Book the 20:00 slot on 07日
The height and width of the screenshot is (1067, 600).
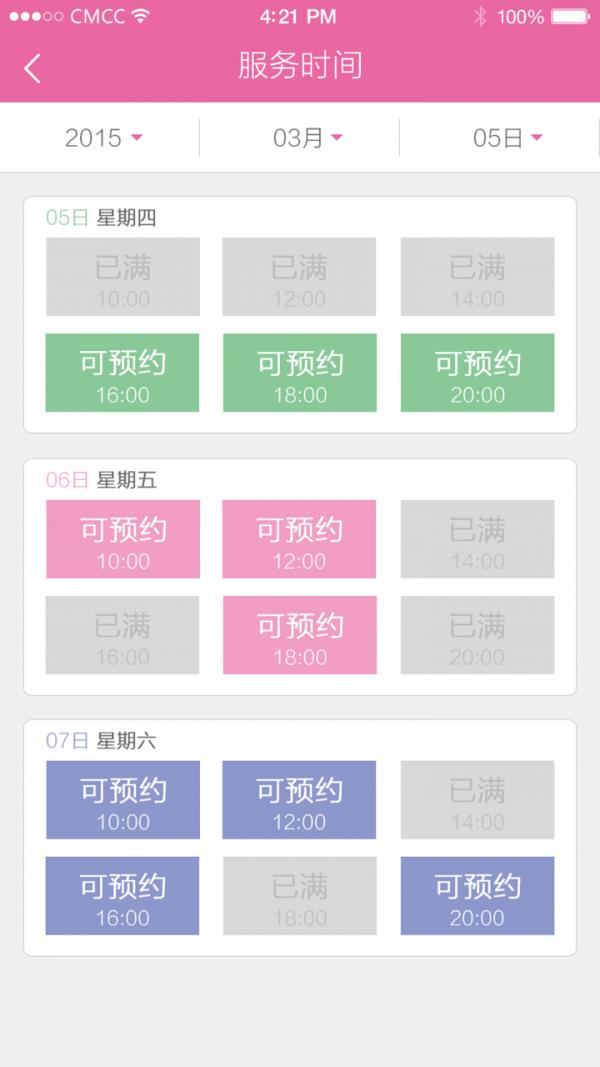pos(478,896)
